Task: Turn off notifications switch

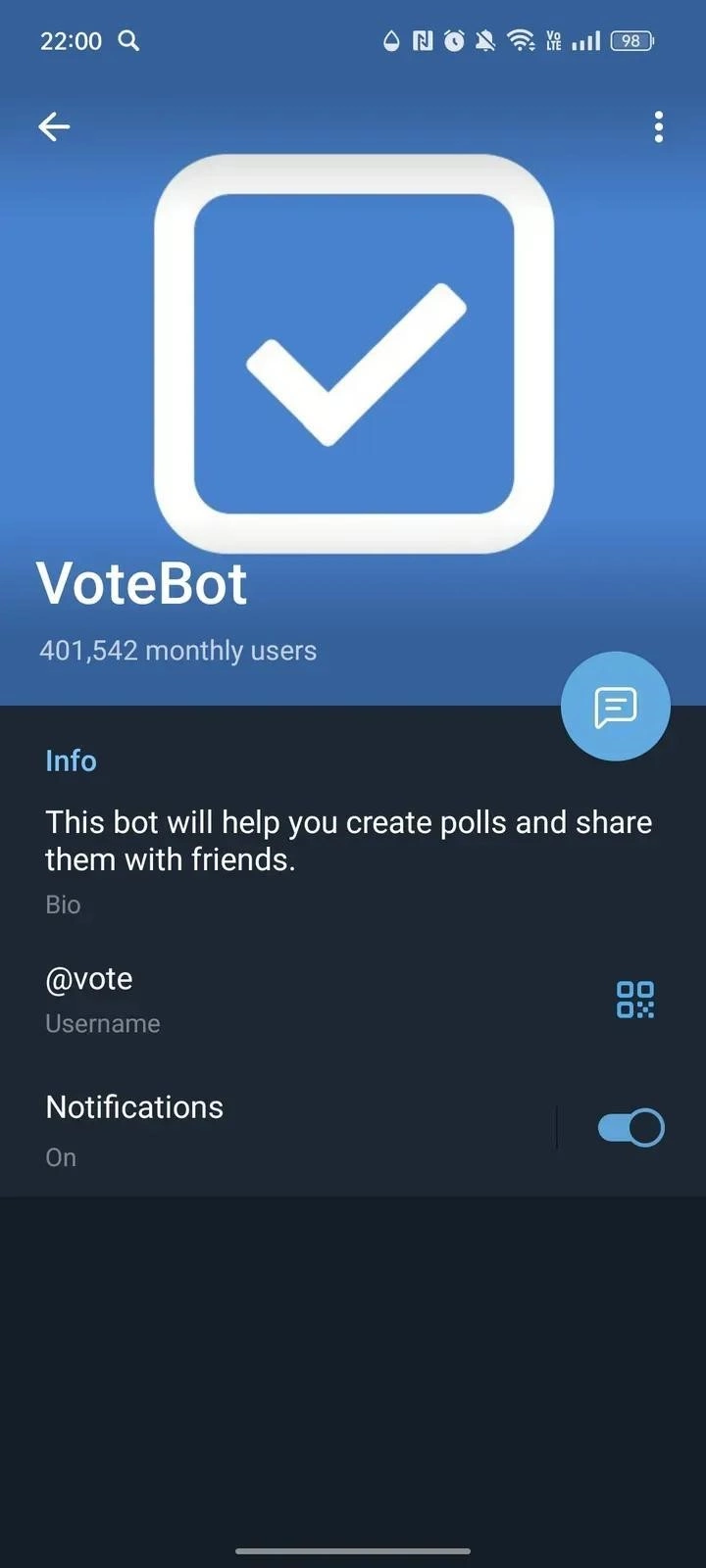Action: pos(630,1128)
